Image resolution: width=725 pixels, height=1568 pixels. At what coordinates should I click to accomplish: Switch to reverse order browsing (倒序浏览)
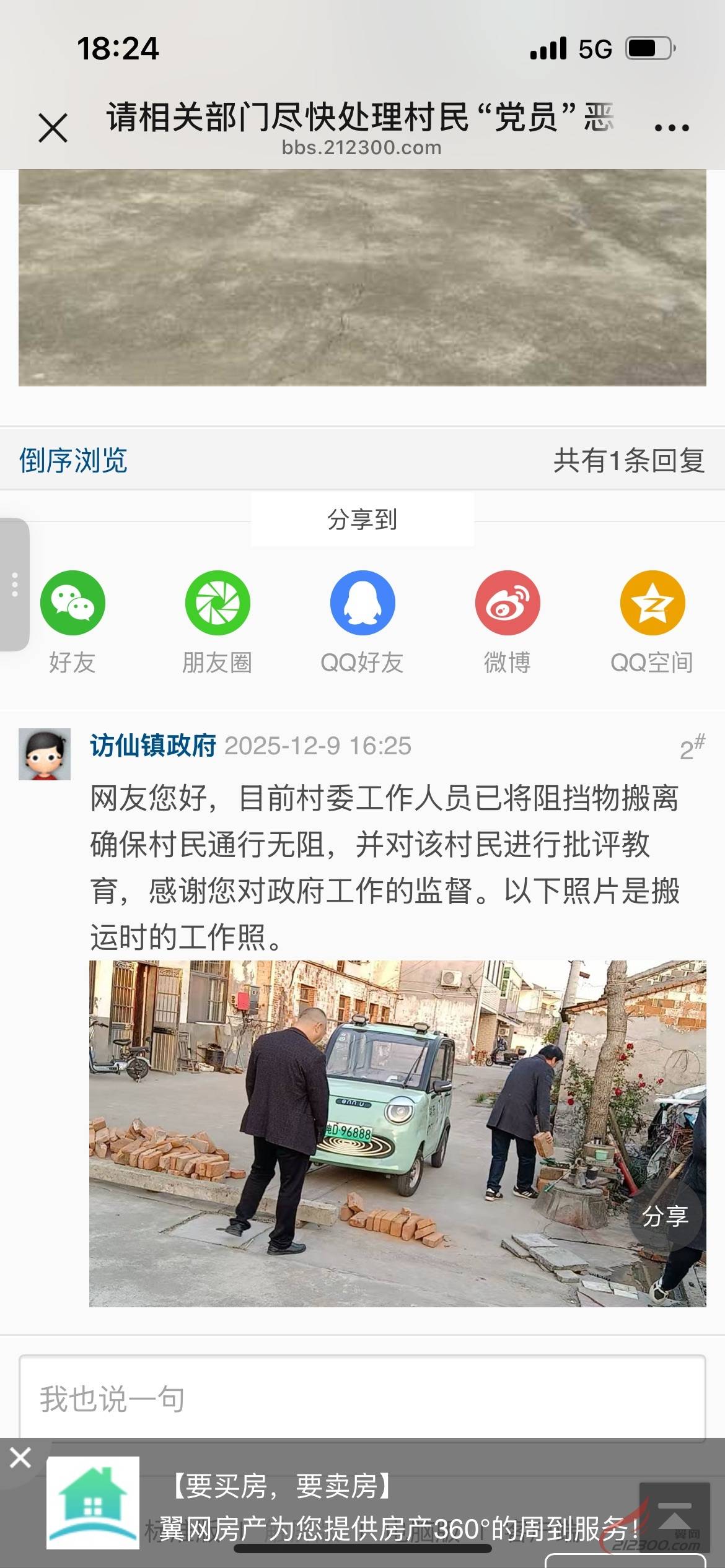pyautogui.click(x=73, y=461)
